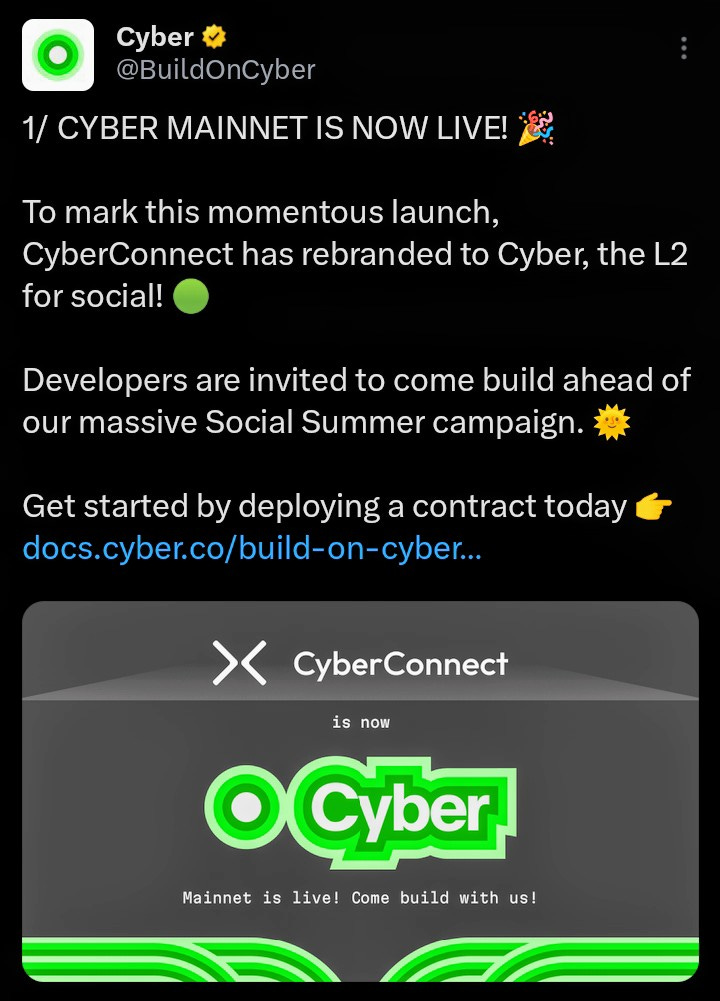
Task: Open the @BuildOnCyber profile handle
Action: 215,69
